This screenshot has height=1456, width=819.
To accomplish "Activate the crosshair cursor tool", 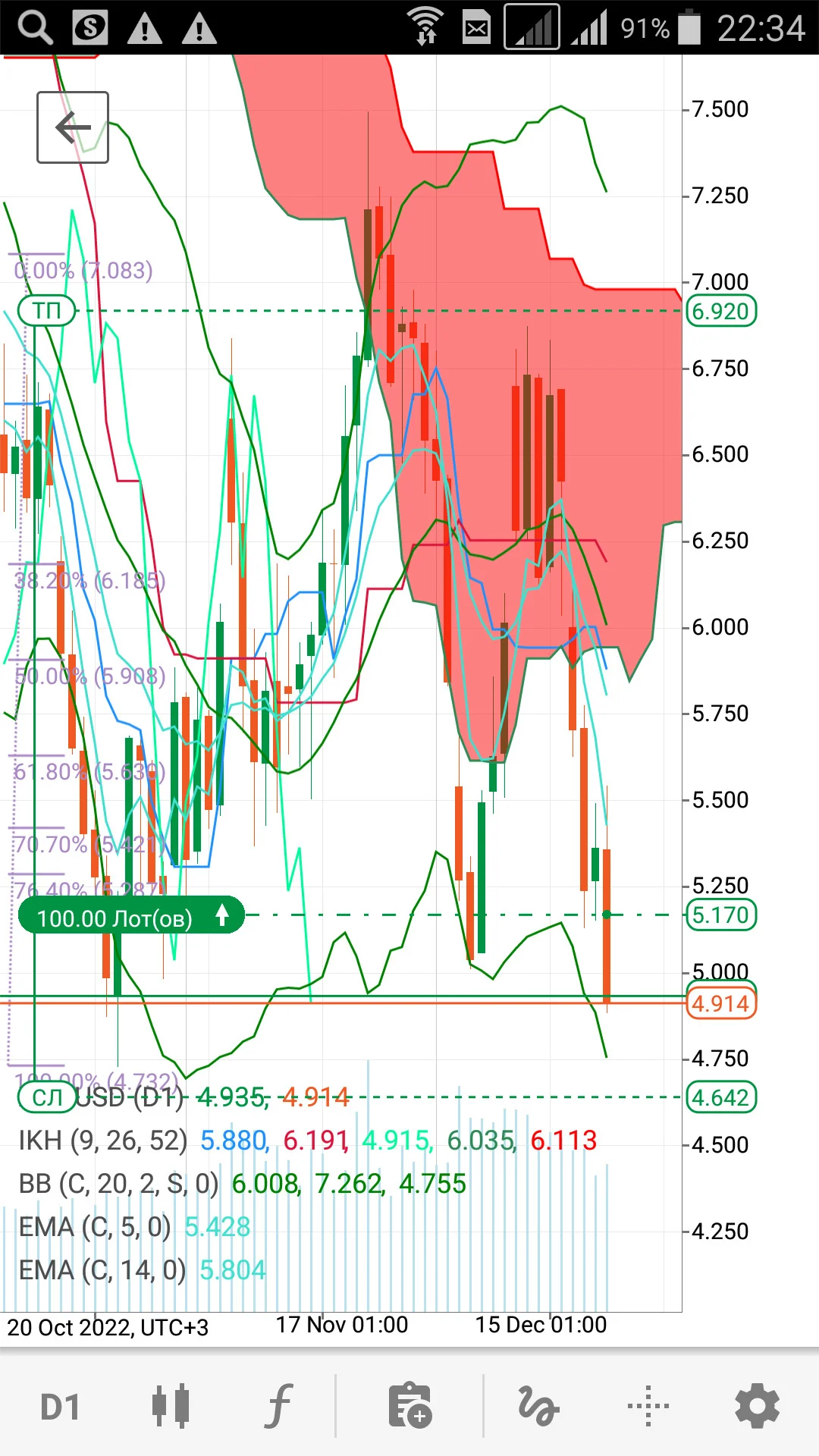I will pos(648,1406).
